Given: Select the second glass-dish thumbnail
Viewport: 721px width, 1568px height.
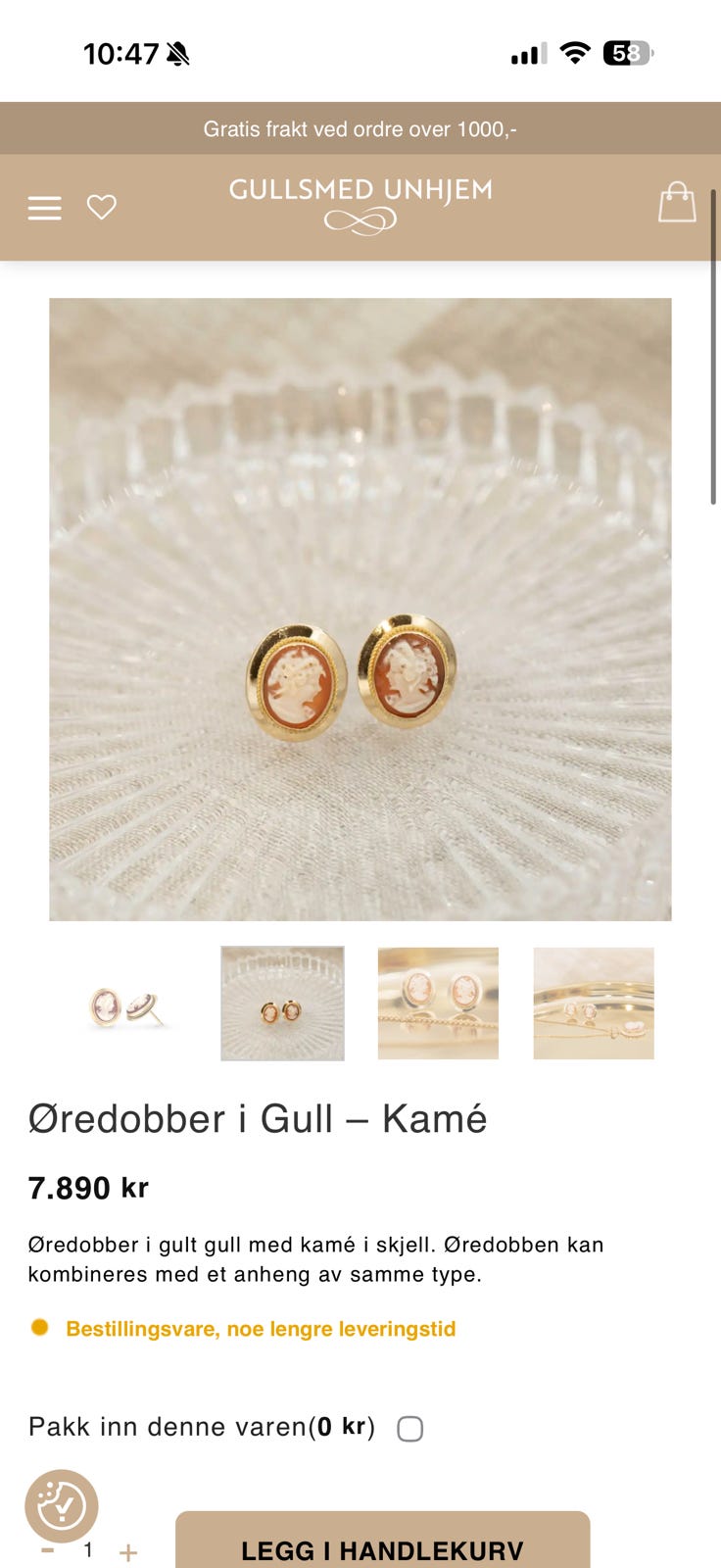Looking at the screenshot, I should click(282, 1004).
